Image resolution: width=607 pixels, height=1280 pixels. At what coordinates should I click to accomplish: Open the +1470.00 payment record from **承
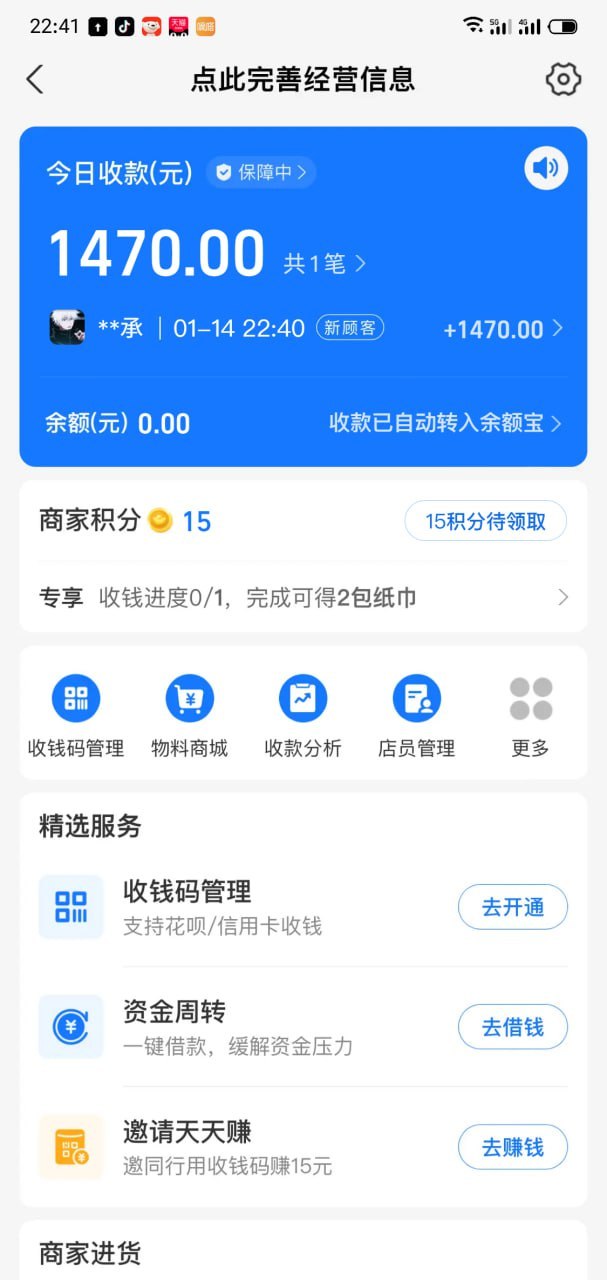[x=503, y=329]
